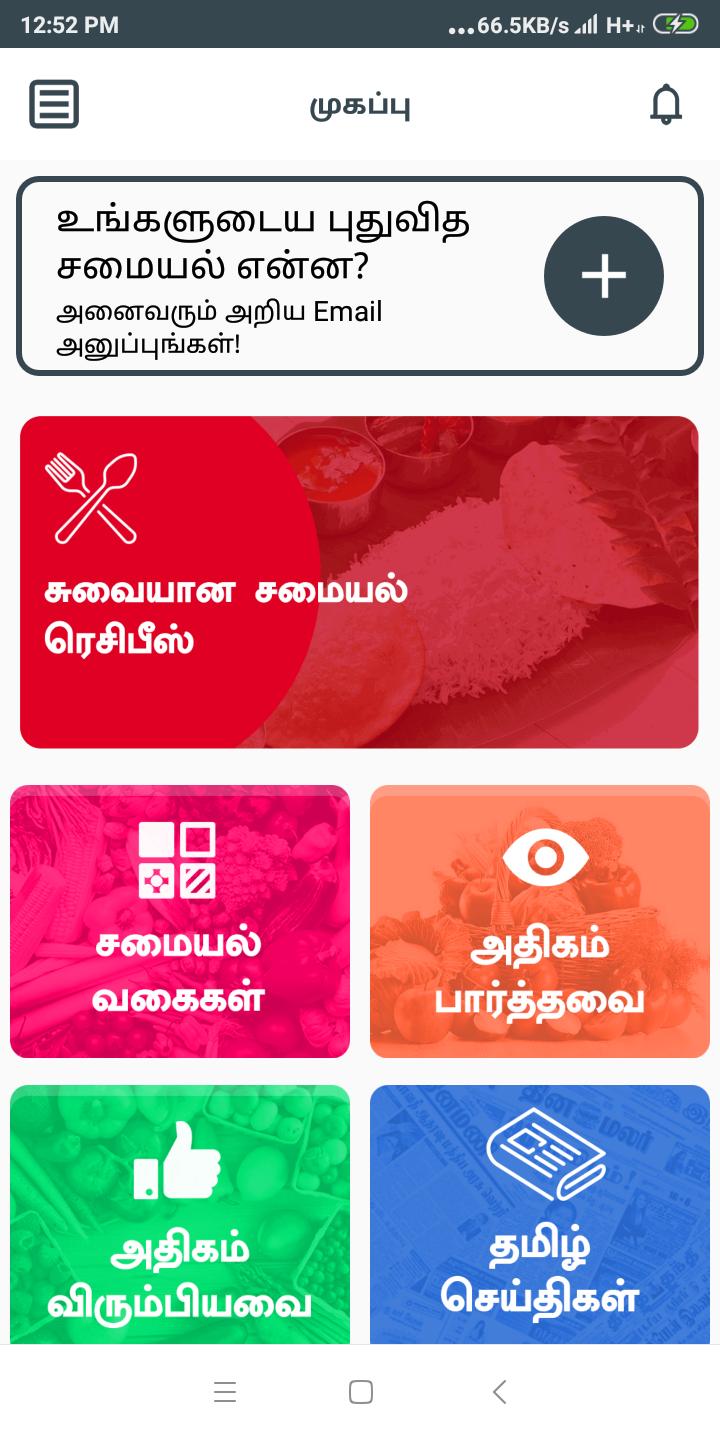Open the notifications bell
The height and width of the screenshot is (1440, 720).
665,104
